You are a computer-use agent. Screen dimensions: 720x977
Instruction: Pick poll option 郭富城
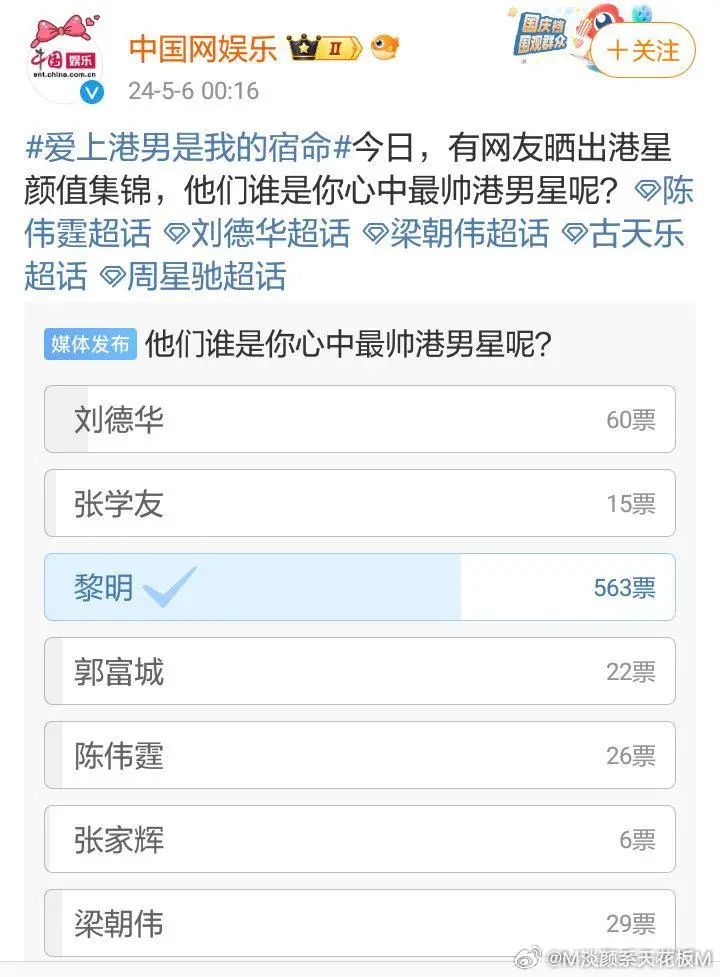pyautogui.click(x=359, y=671)
